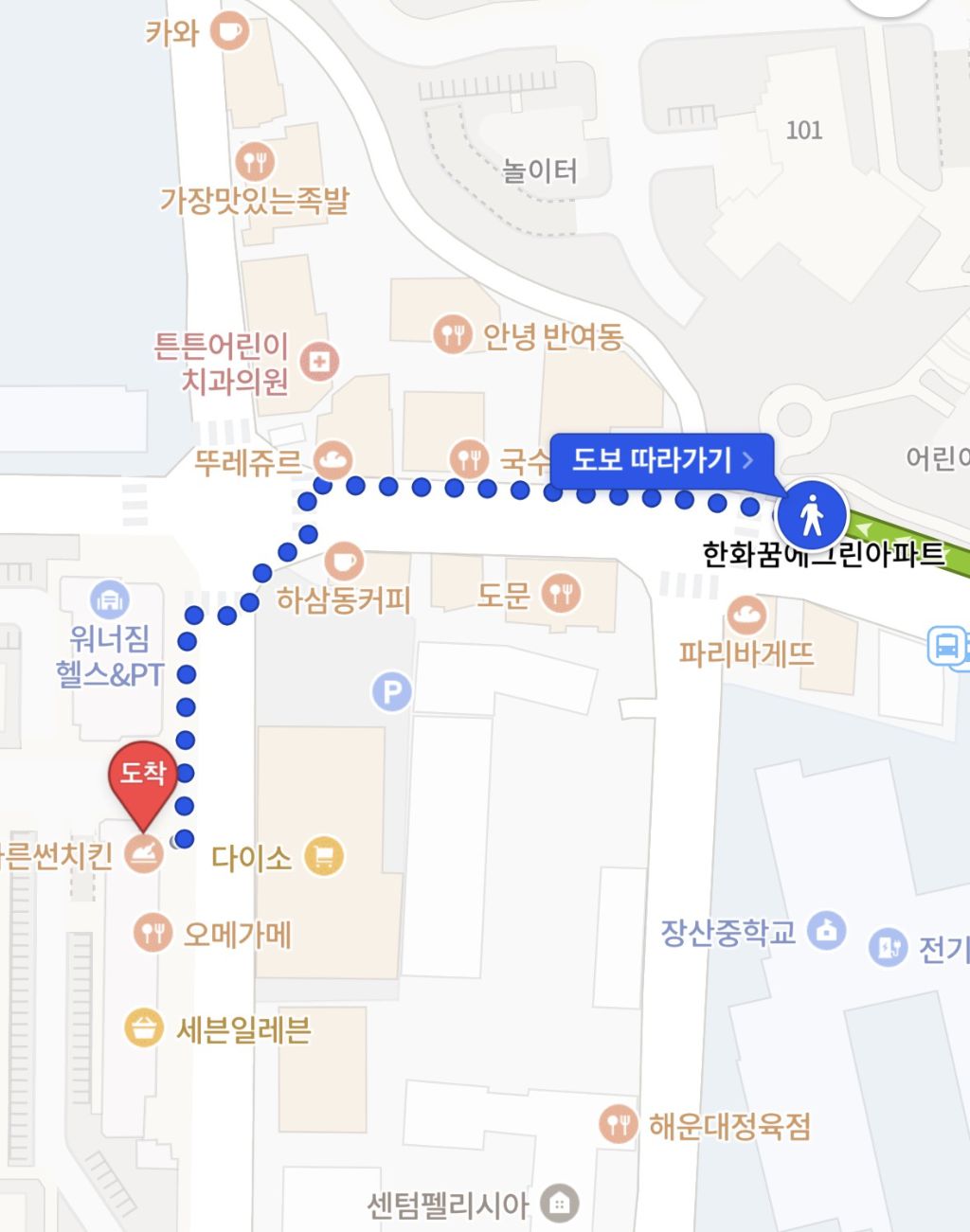
Task: Tap the bus stop icon
Action: tap(946, 646)
